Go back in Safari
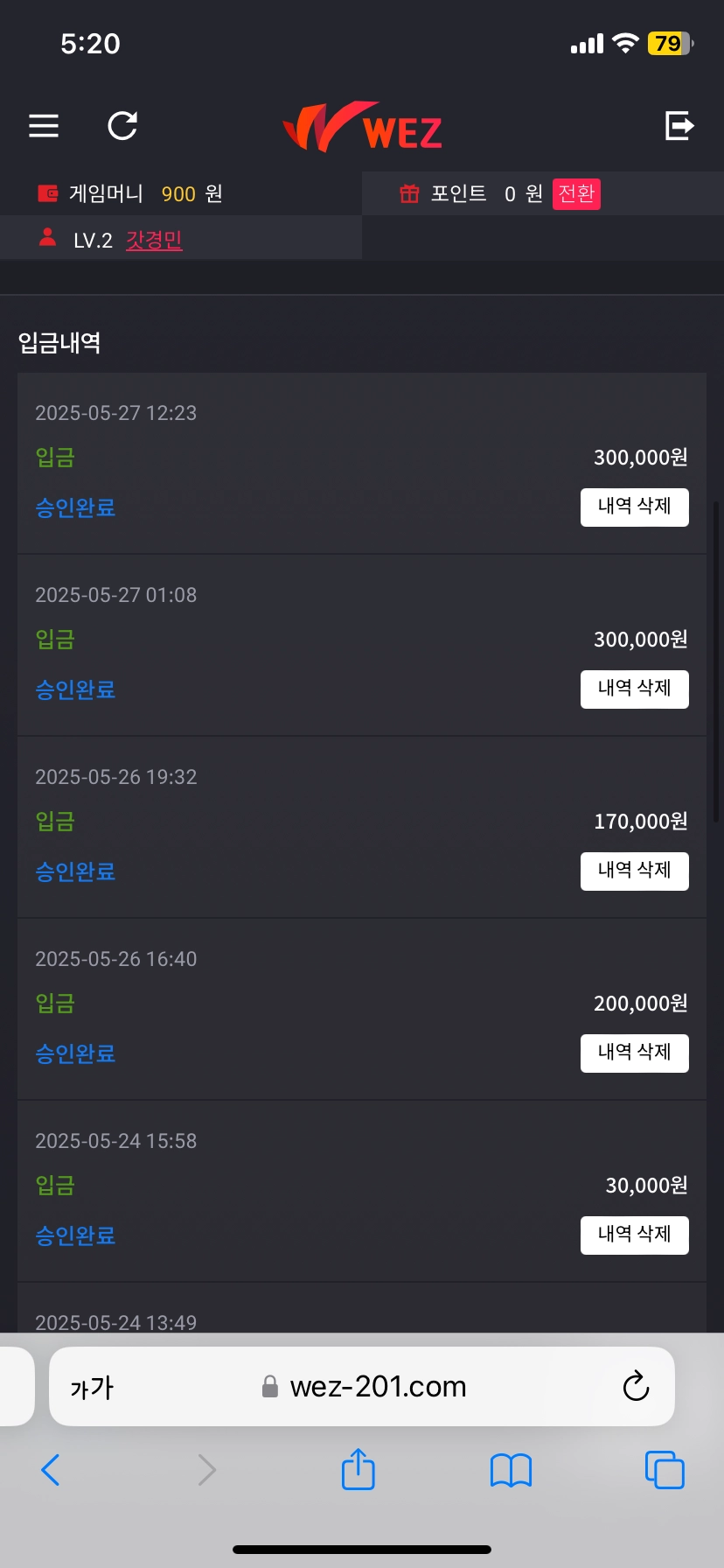 coord(51,1470)
